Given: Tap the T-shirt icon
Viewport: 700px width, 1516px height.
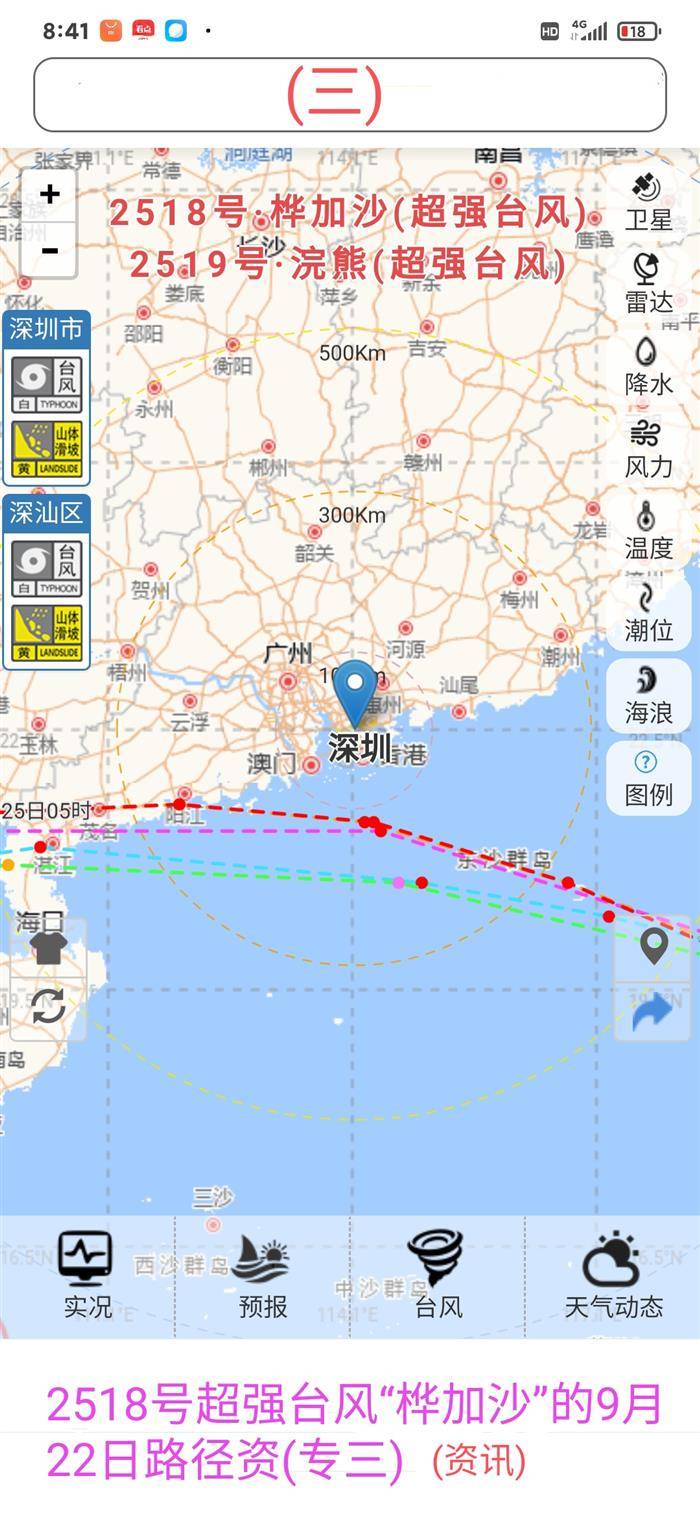Looking at the screenshot, I should point(48,948).
